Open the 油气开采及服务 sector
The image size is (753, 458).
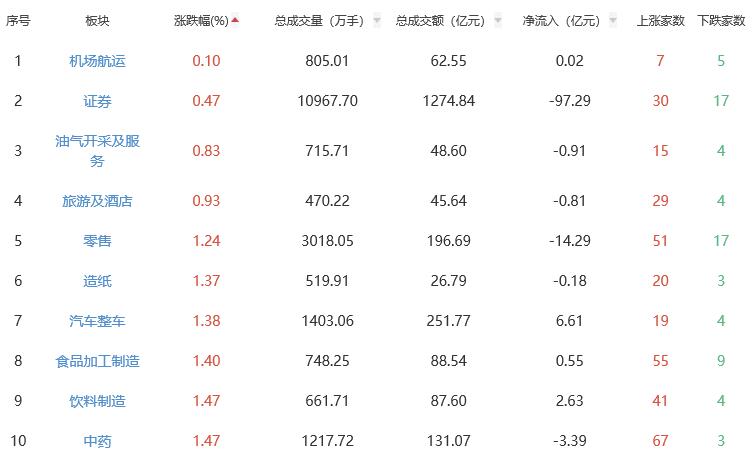tap(97, 151)
